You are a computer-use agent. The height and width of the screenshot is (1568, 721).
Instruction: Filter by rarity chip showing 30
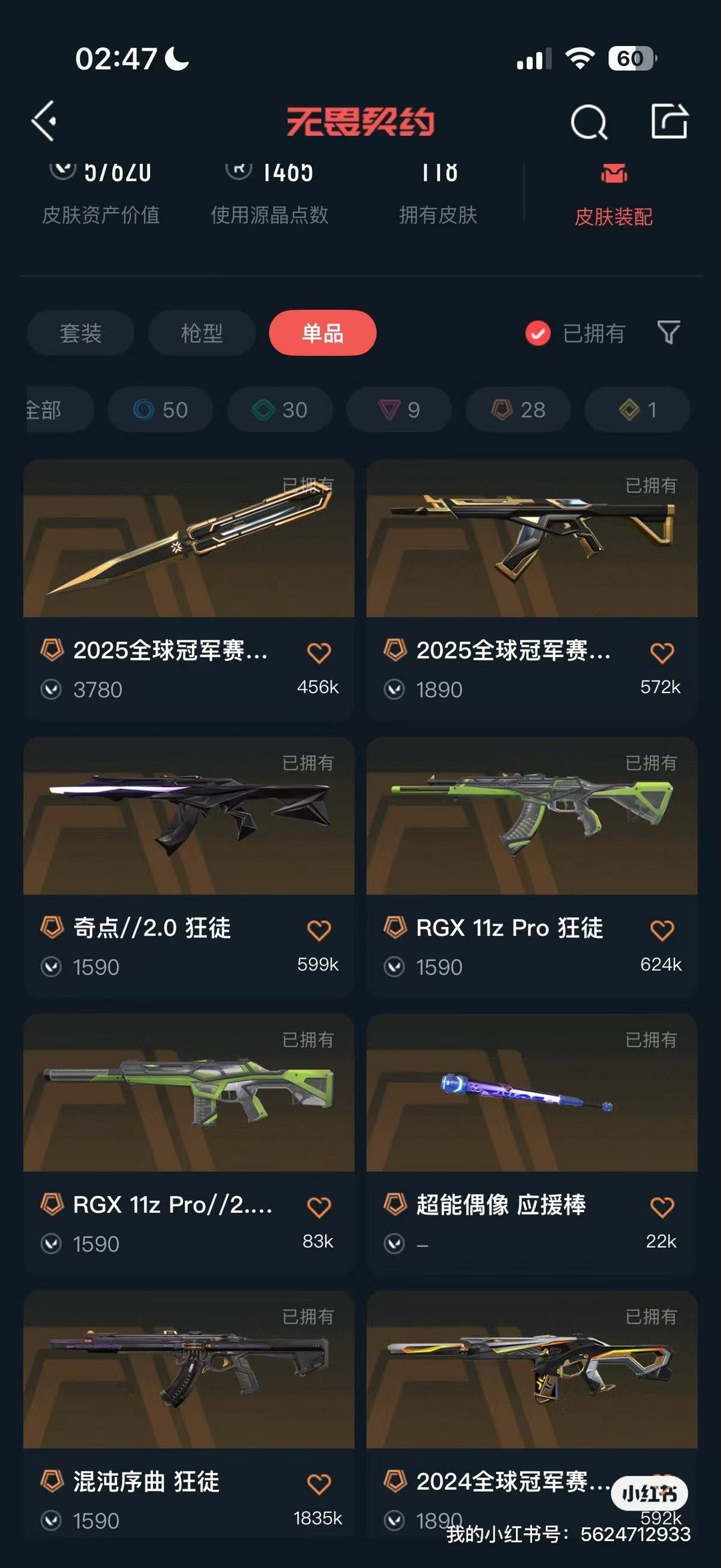(x=280, y=409)
